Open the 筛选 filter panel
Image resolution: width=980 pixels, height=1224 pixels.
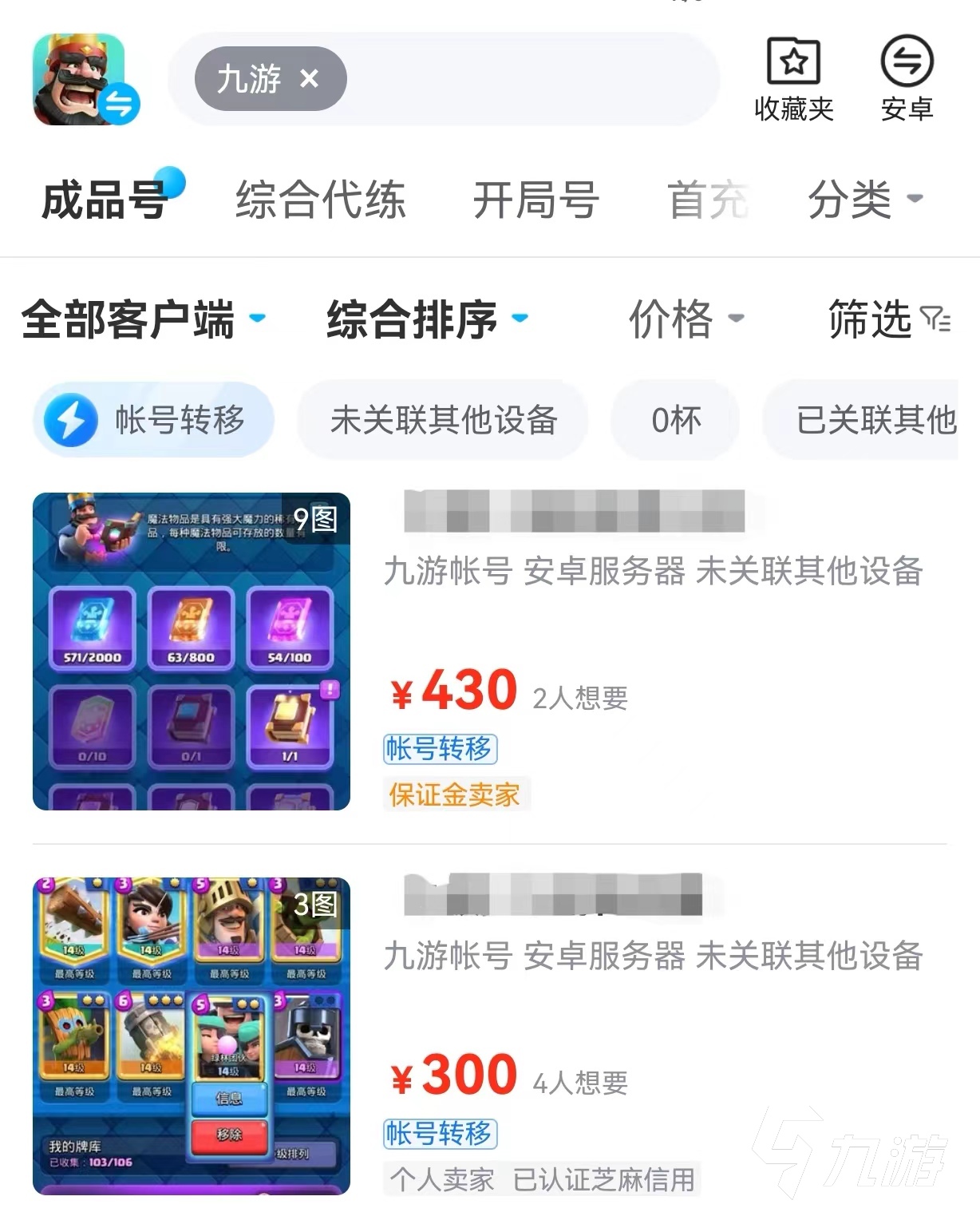point(888,319)
